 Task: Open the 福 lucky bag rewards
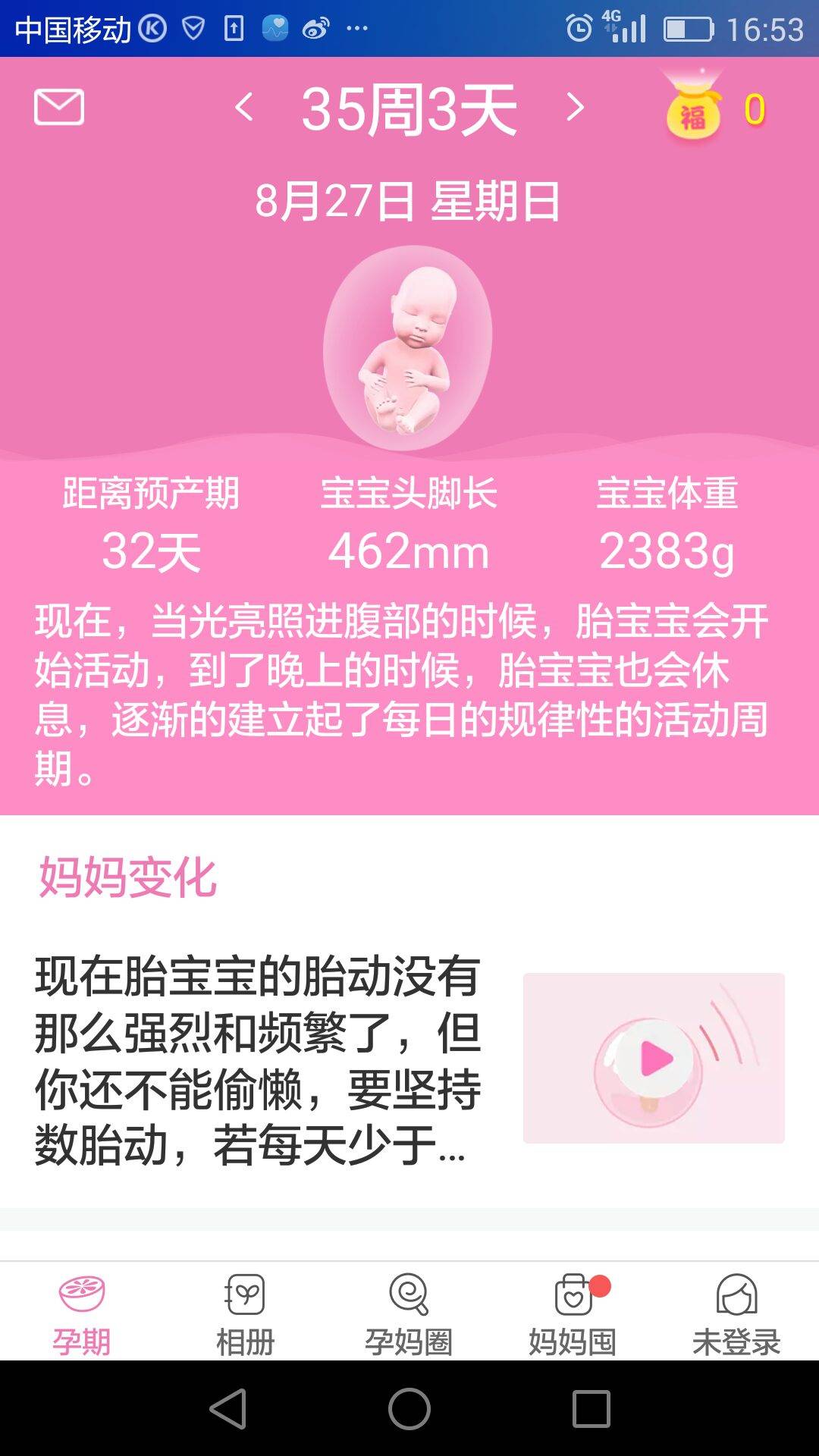pyautogui.click(x=692, y=111)
